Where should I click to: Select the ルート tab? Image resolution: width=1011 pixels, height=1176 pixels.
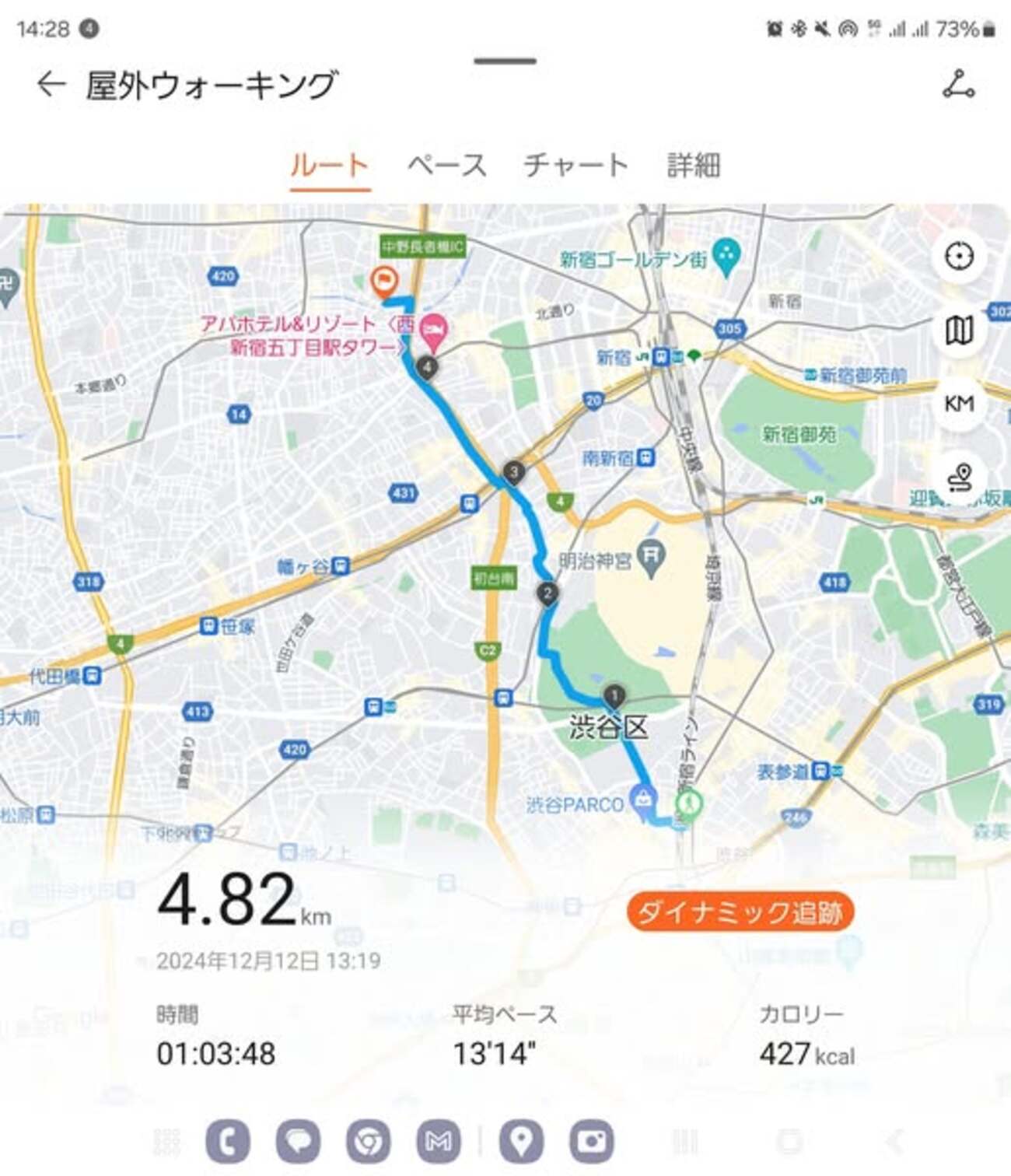[x=329, y=166]
